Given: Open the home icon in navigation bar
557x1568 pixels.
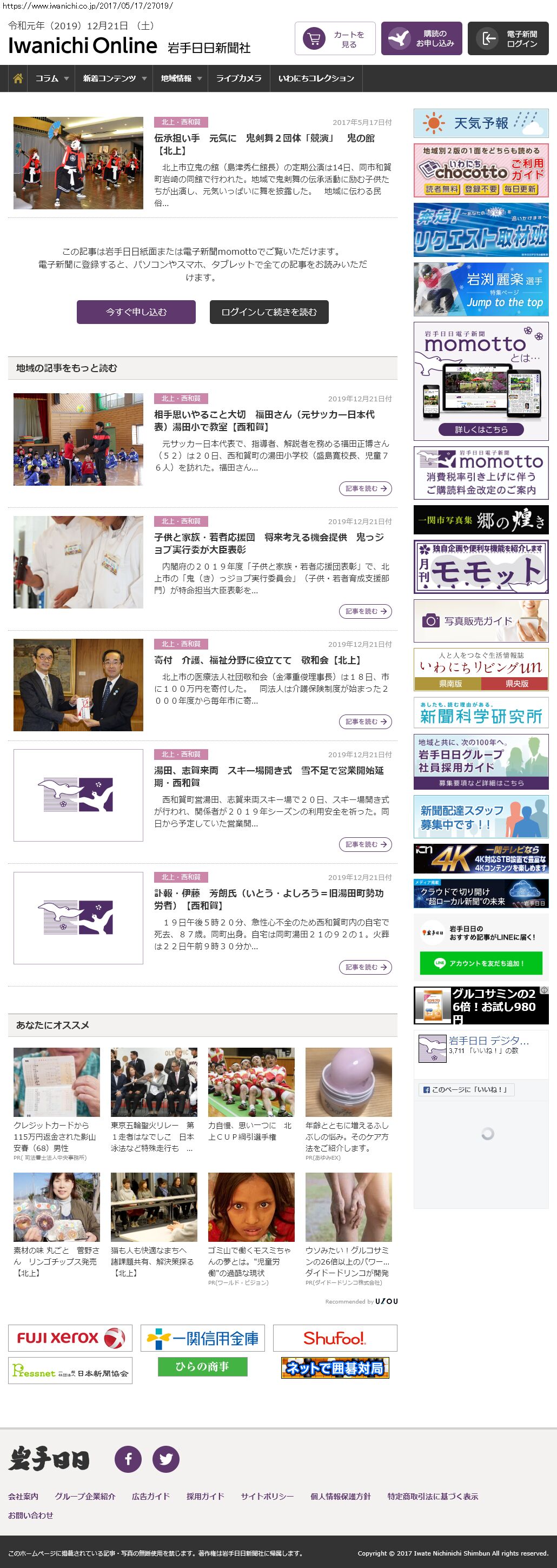Looking at the screenshot, I should [18, 78].
